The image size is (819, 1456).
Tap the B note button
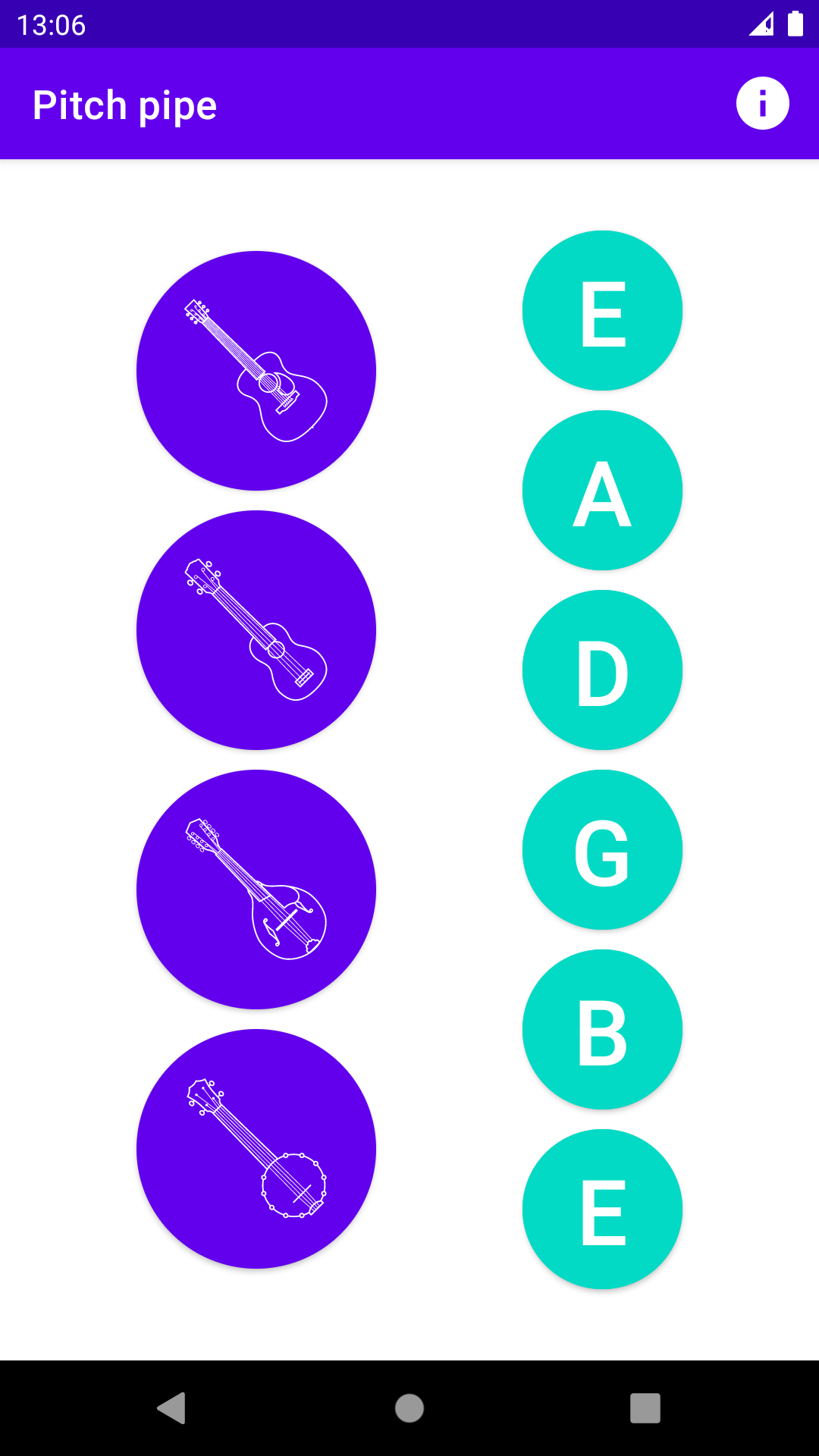(602, 1030)
